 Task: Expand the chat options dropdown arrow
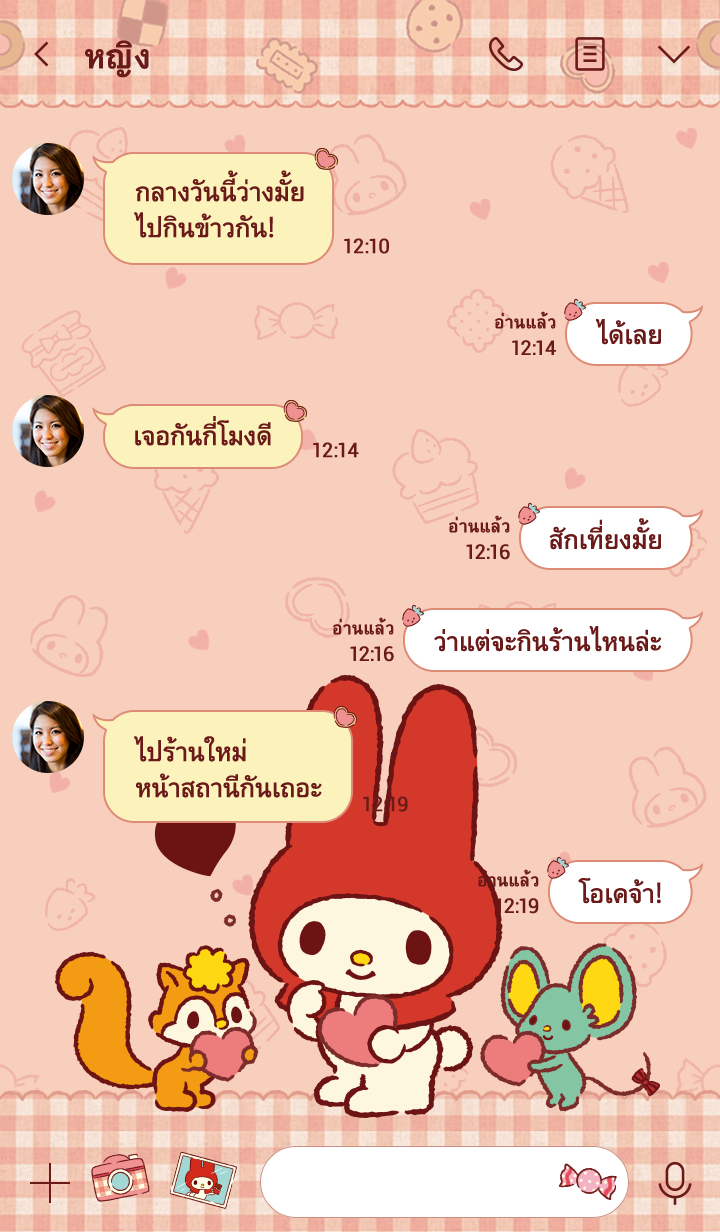(x=674, y=54)
